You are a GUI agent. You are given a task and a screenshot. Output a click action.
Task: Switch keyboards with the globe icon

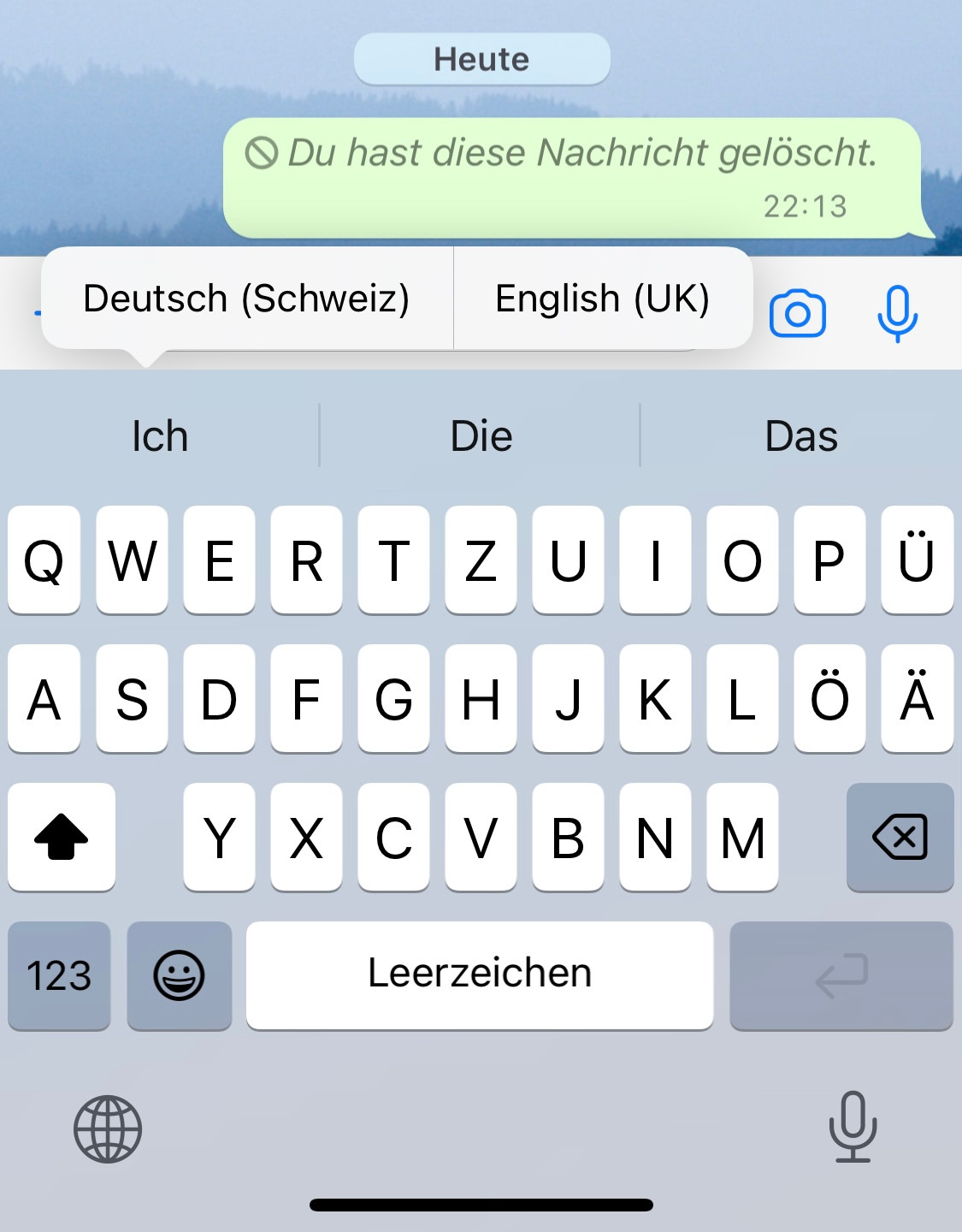[108, 1129]
